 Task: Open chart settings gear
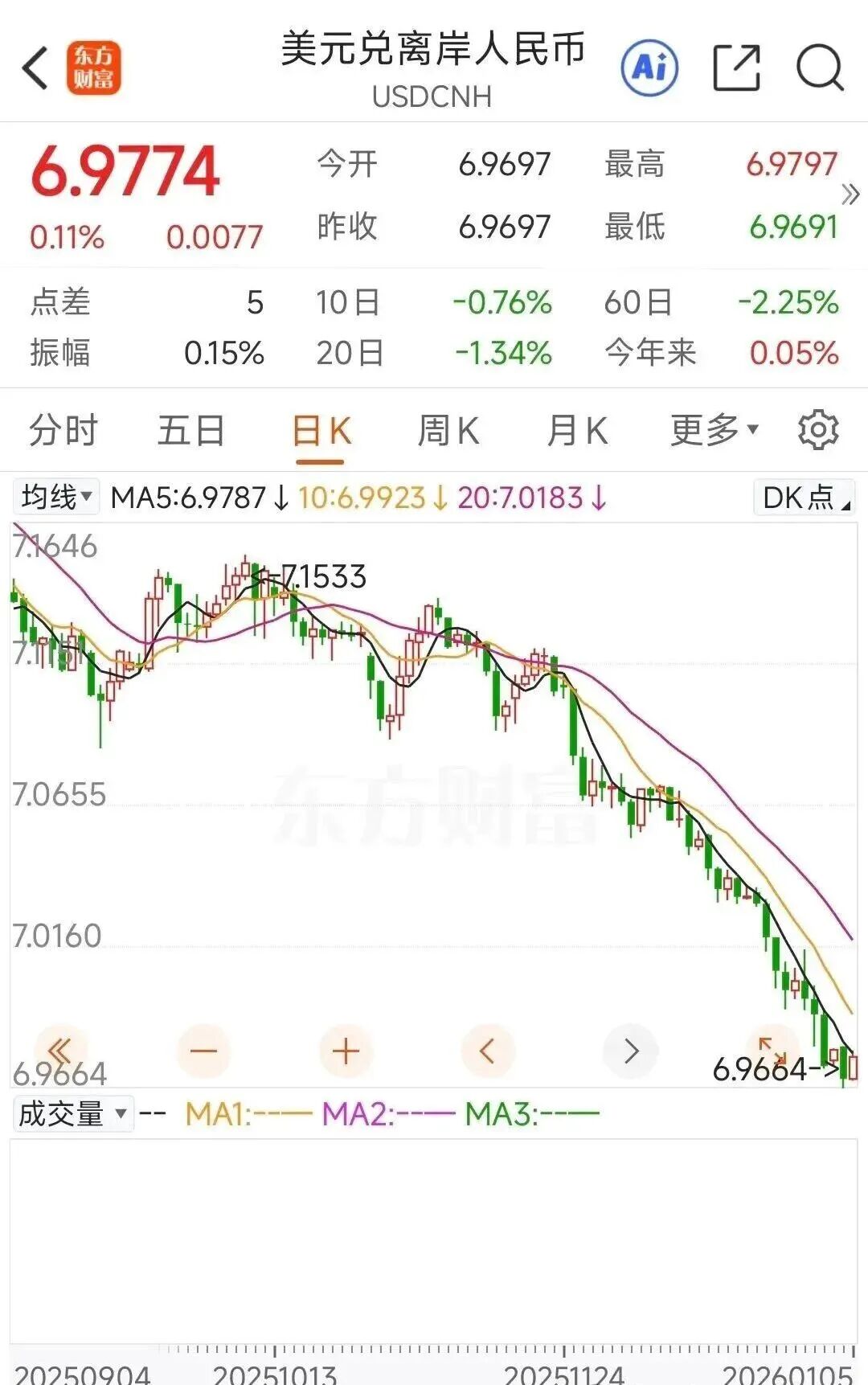818,430
